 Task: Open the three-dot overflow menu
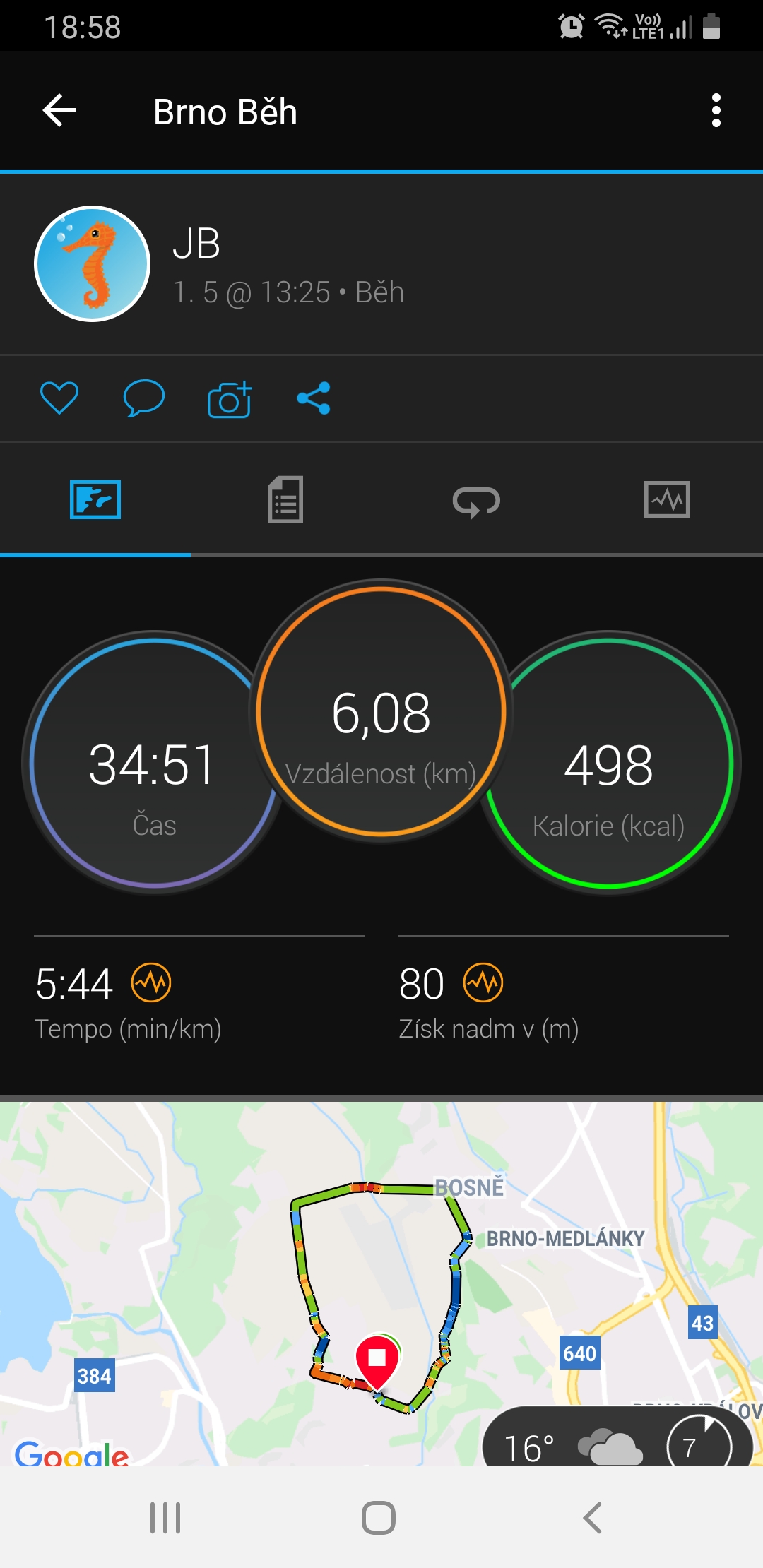[716, 111]
